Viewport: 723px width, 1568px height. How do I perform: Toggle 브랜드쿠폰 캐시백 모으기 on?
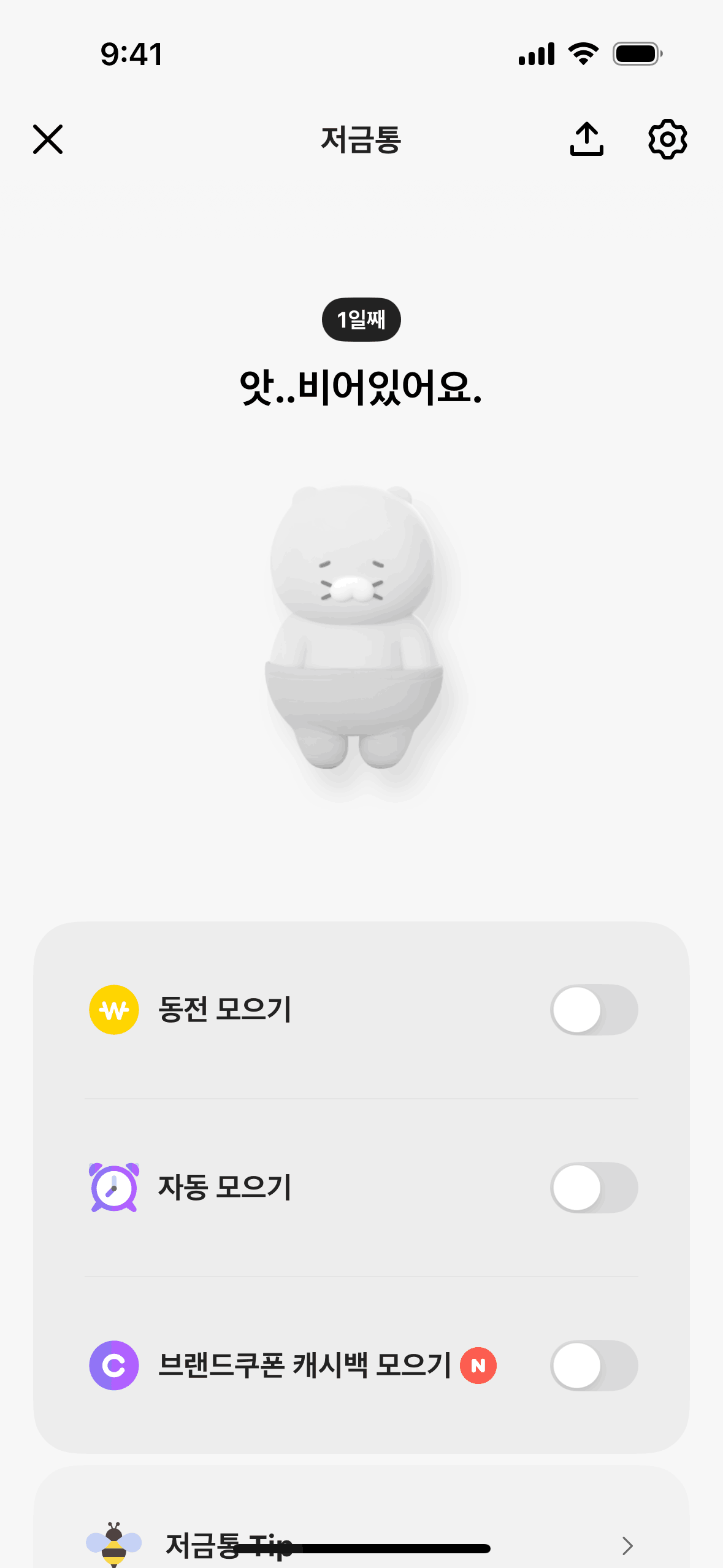(x=594, y=1366)
